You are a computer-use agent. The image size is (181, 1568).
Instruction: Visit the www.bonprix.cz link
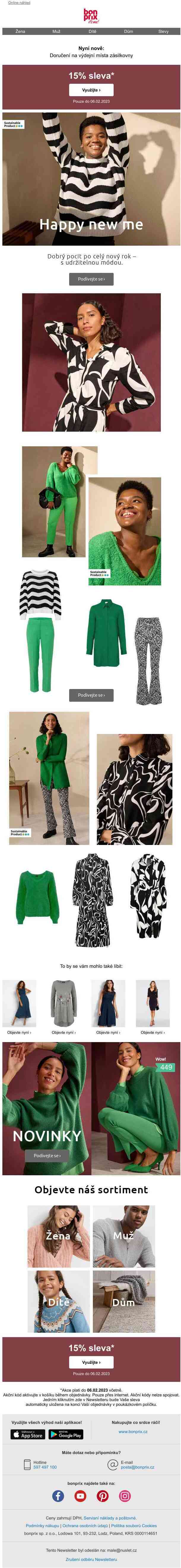click(x=133, y=1432)
